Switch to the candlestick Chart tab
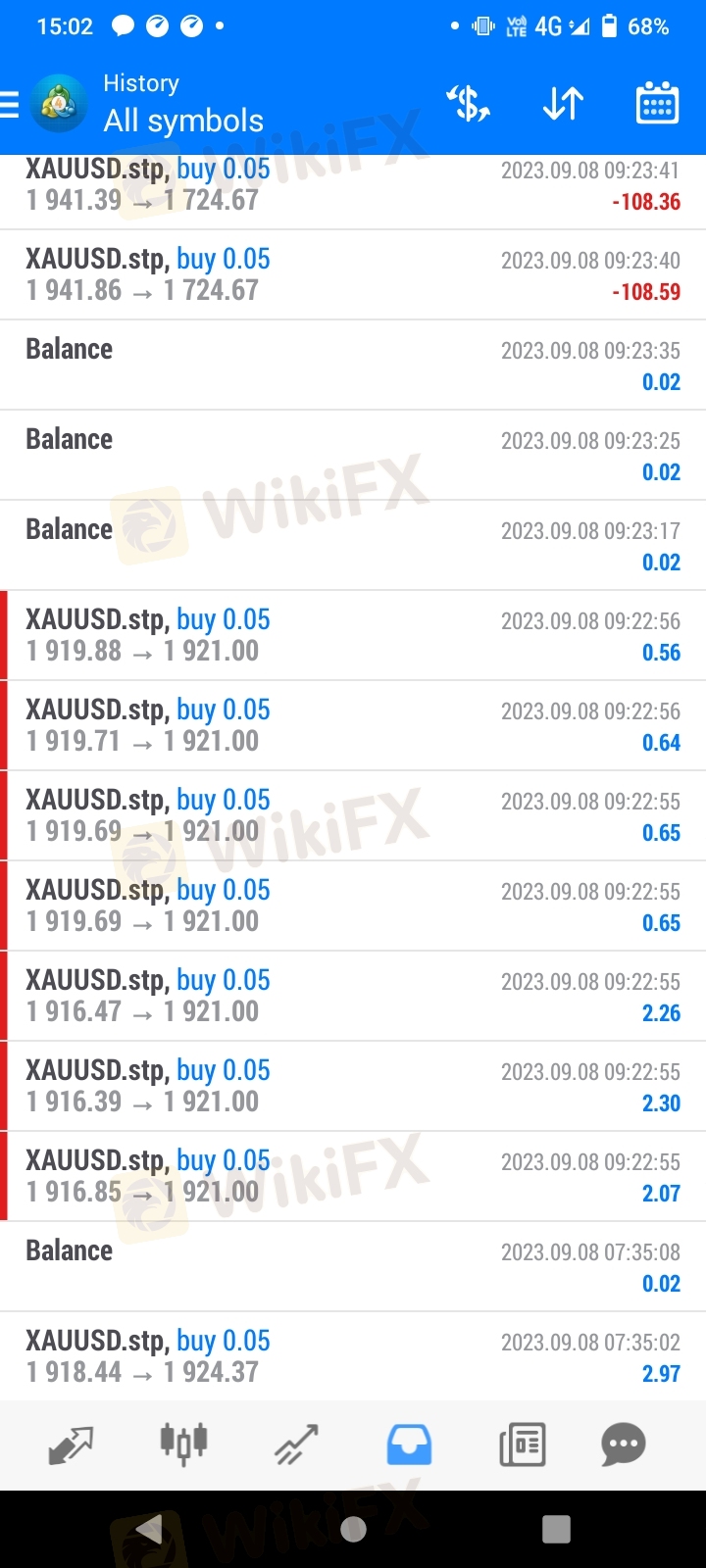The height and width of the screenshot is (1568, 706). click(x=183, y=1445)
